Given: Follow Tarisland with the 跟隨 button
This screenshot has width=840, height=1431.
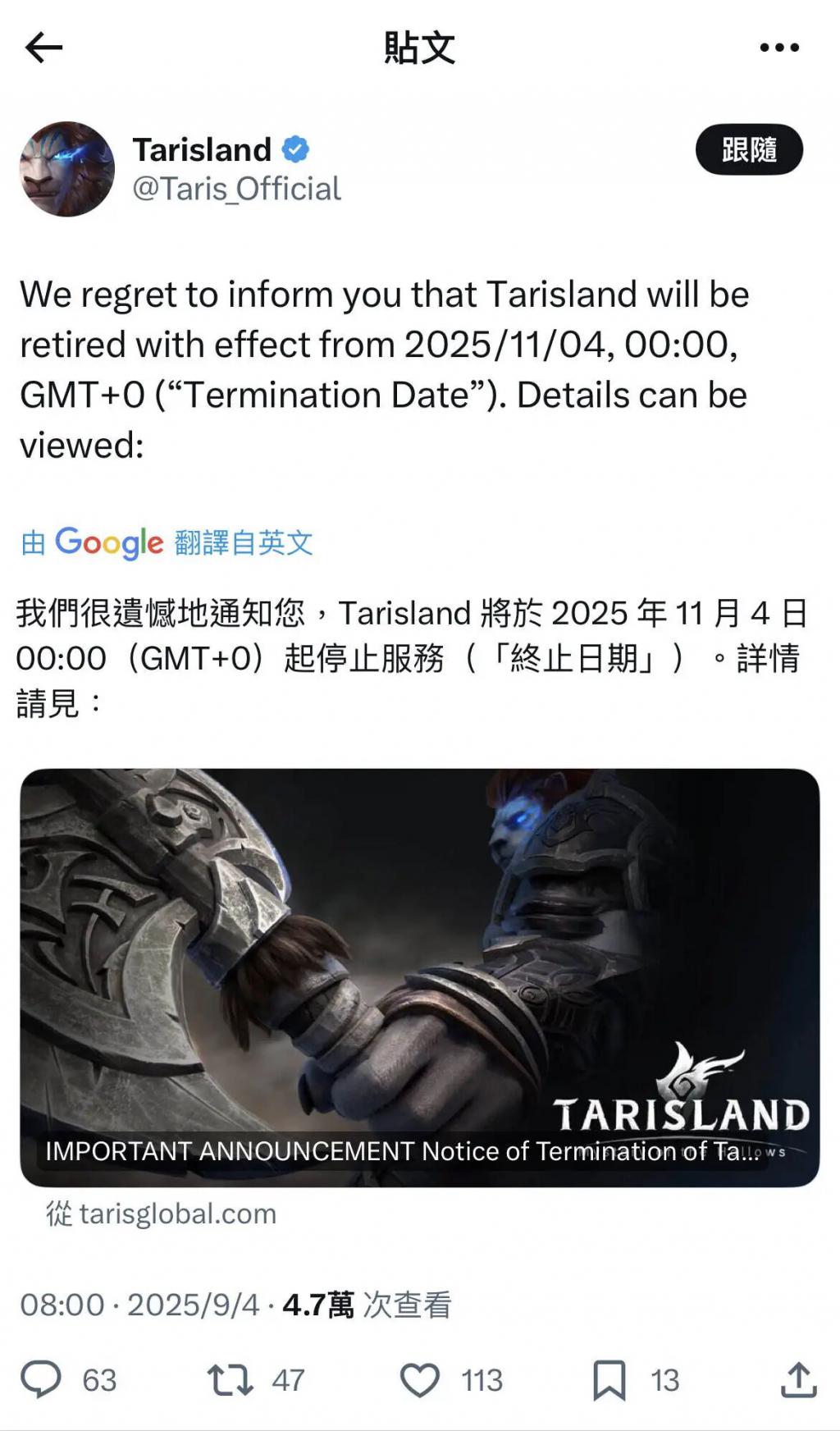Looking at the screenshot, I should coord(749,149).
